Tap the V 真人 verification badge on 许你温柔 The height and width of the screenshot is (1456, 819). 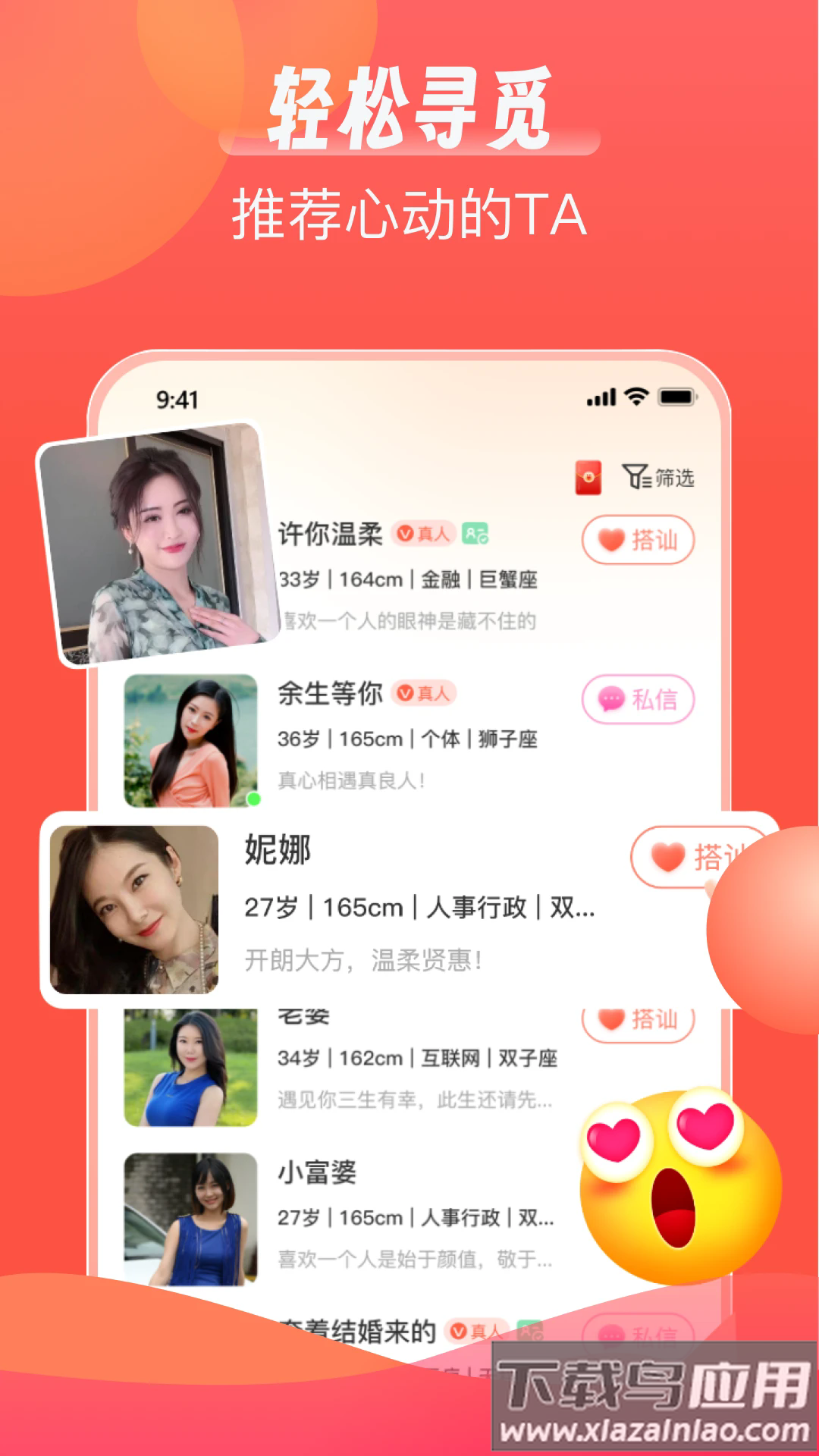(423, 533)
